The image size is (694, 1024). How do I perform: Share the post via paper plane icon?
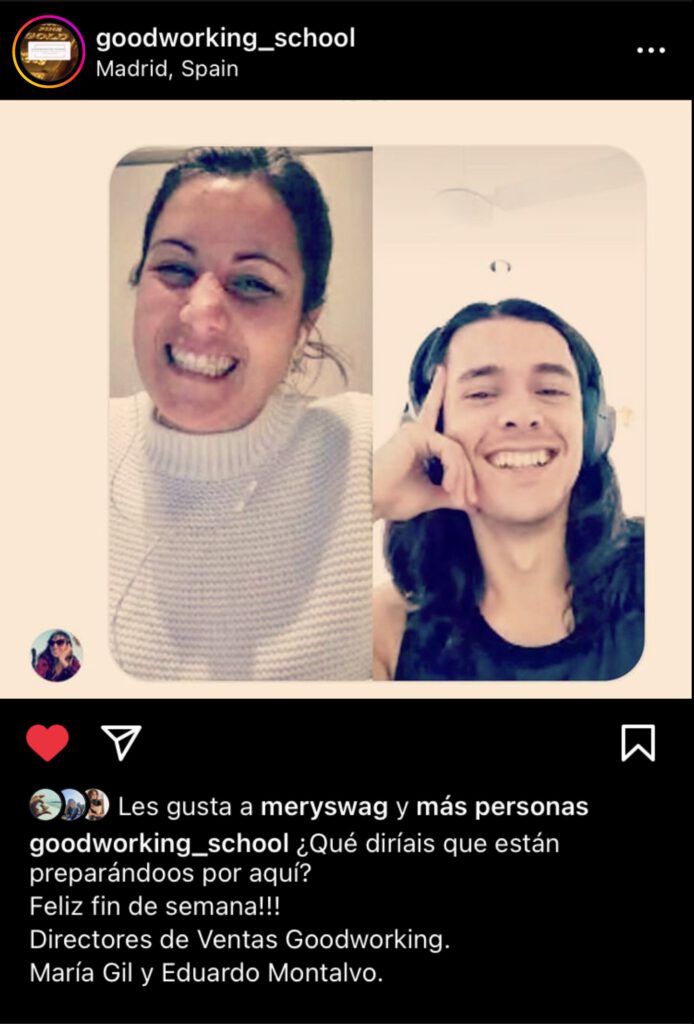point(121,742)
